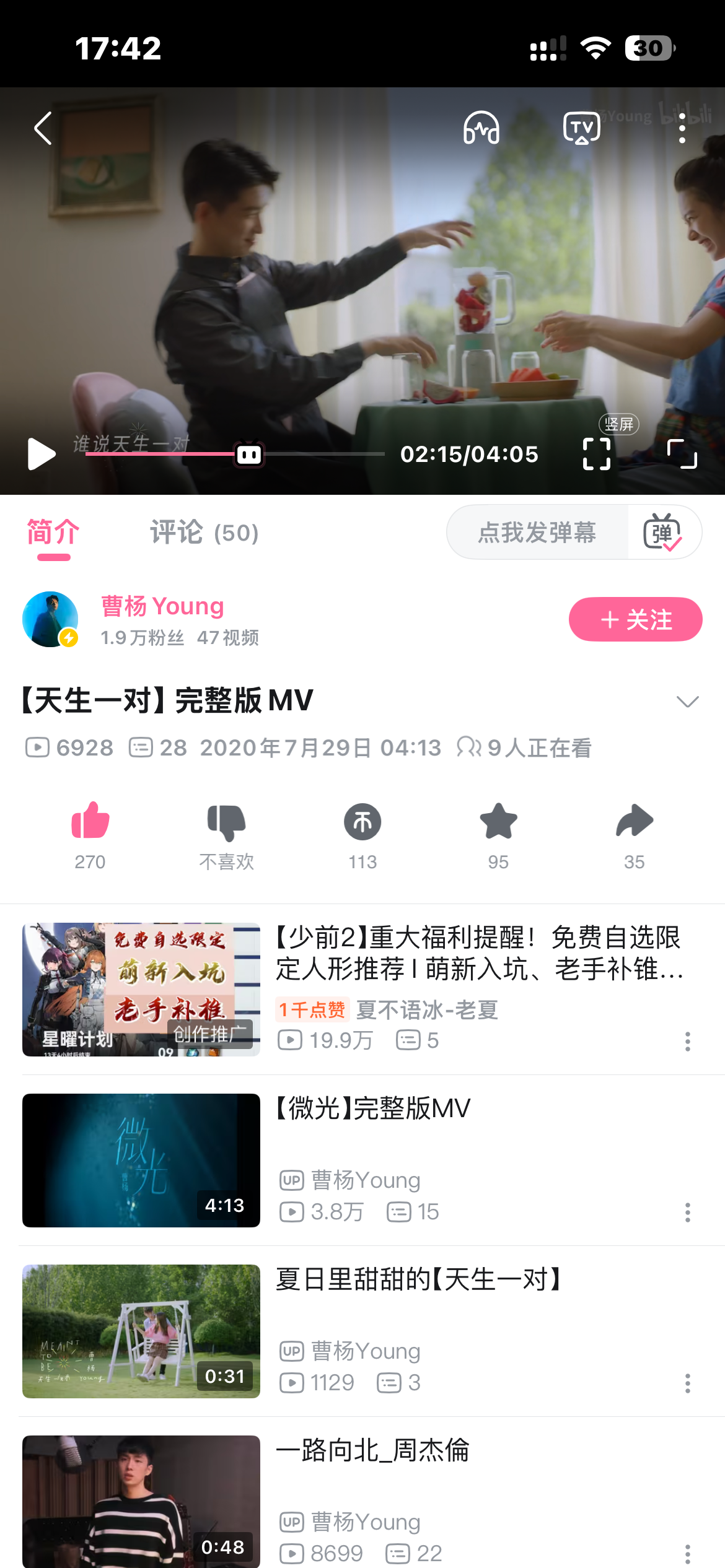
Task: Play the paused video
Action: click(x=42, y=454)
